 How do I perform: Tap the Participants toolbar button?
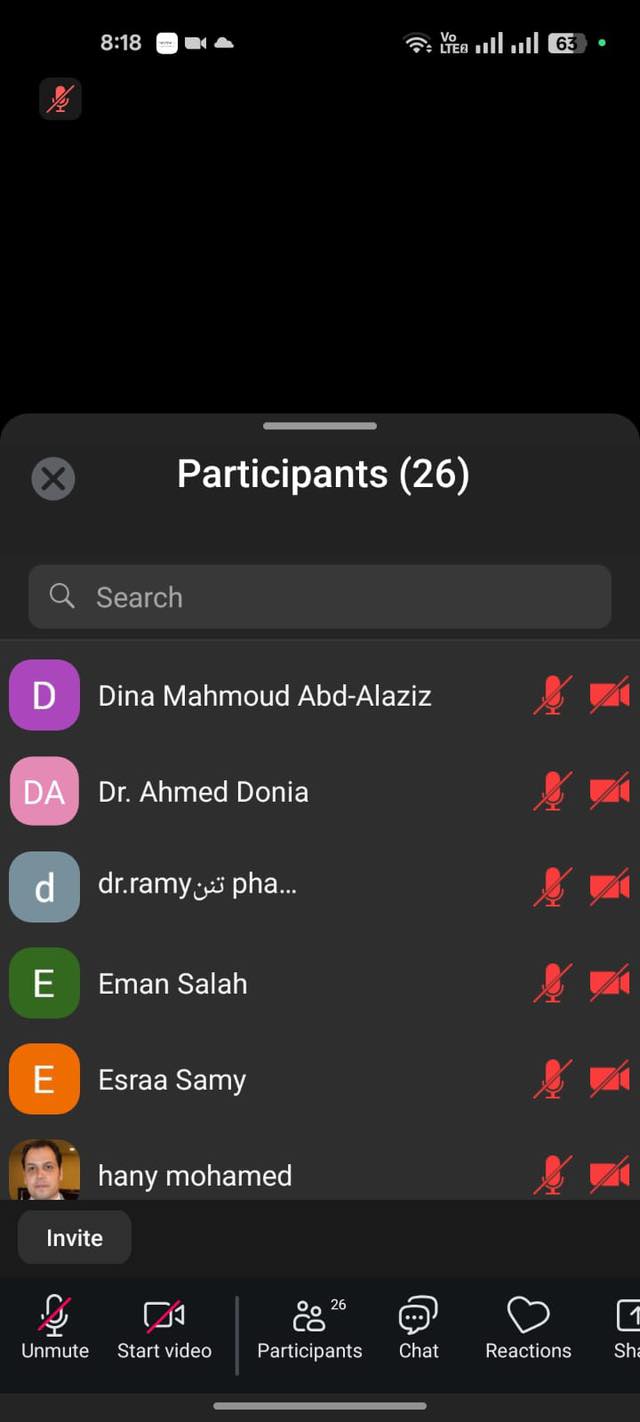pos(309,1328)
